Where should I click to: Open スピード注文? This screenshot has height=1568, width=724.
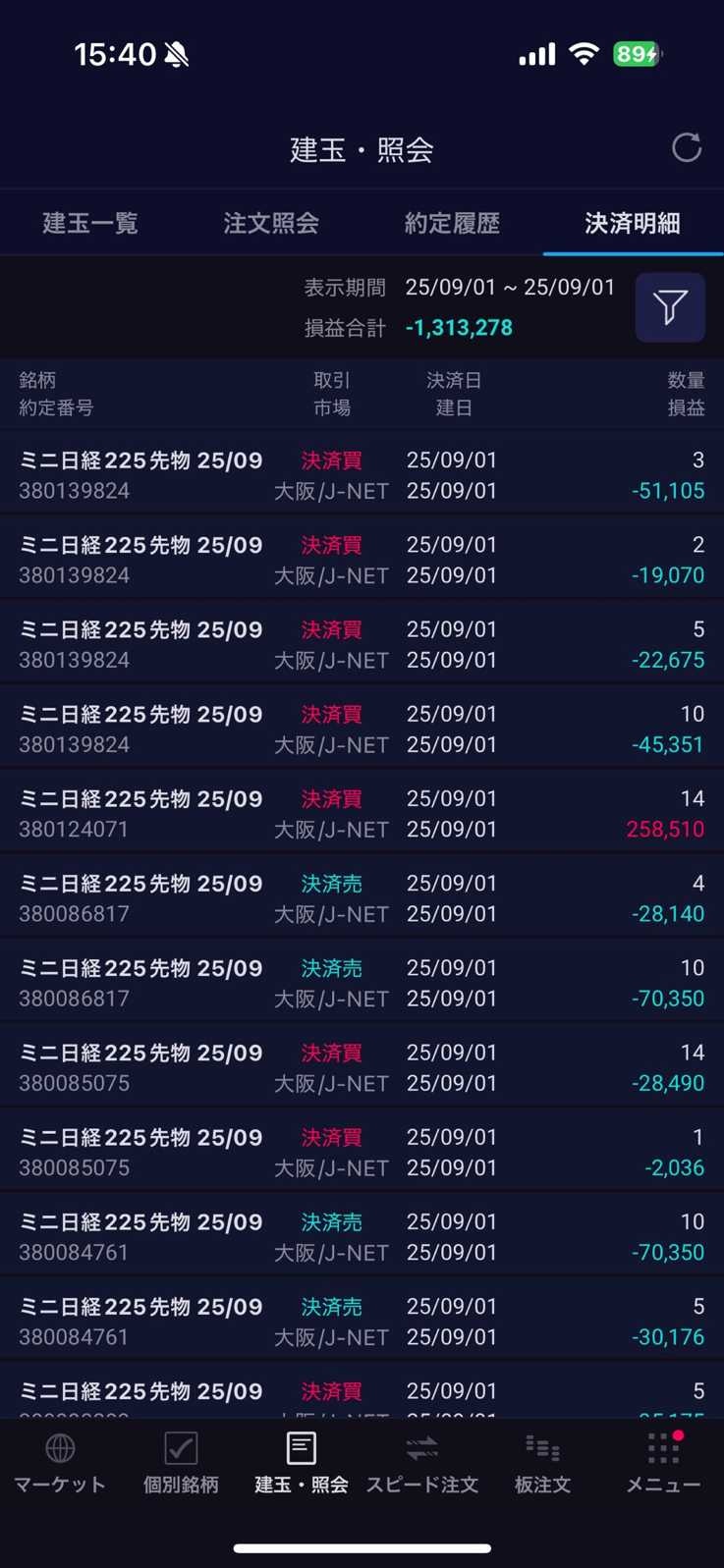pyautogui.click(x=422, y=1463)
